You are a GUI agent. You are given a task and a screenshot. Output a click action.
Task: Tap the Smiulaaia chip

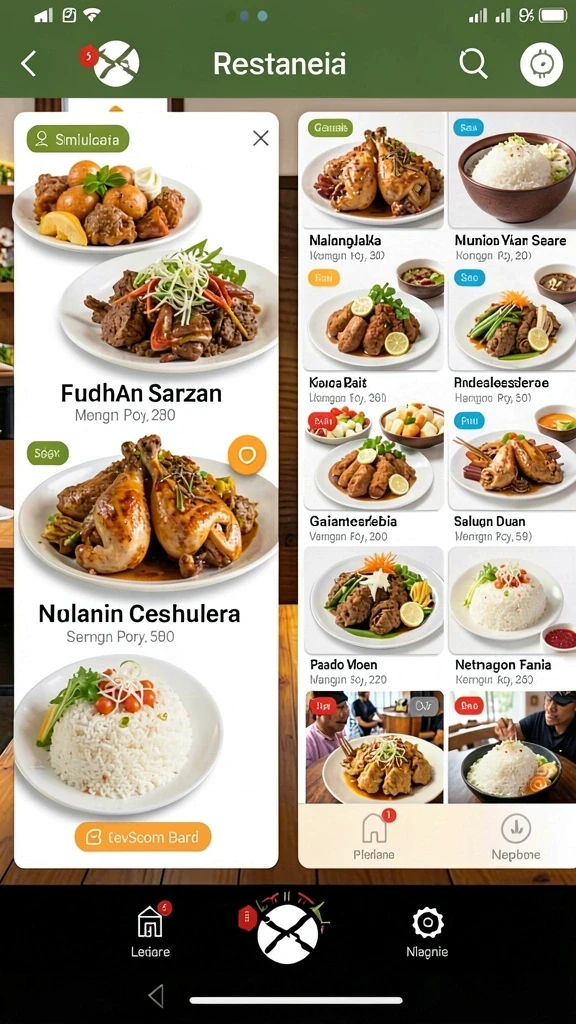click(78, 138)
